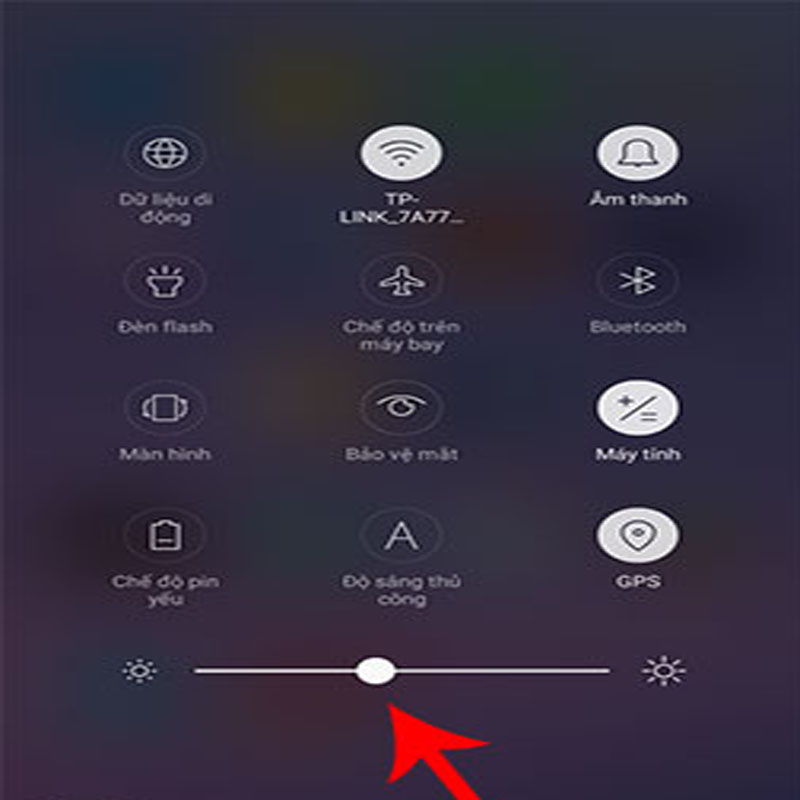This screenshot has width=800, height=800.
Task: Mute sound with the Âm thanh bell
Action: (637, 154)
